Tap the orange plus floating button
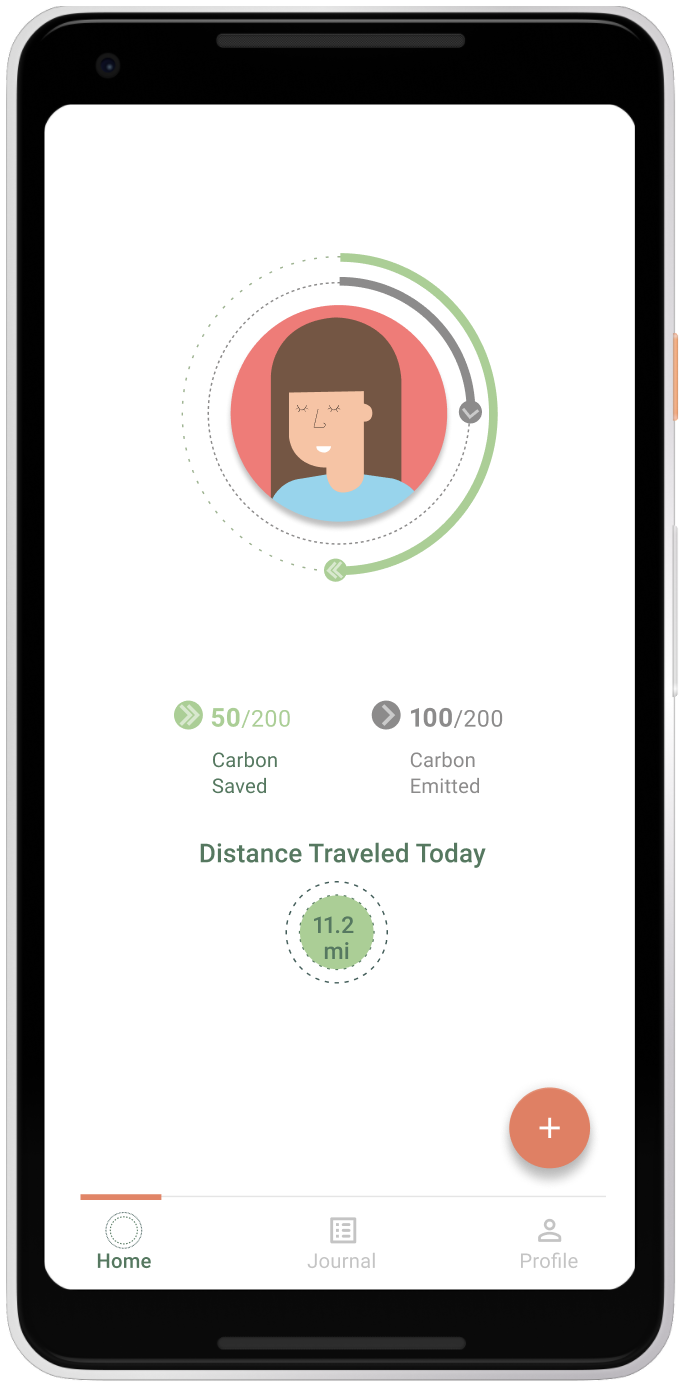The image size is (684, 1396). (549, 1128)
